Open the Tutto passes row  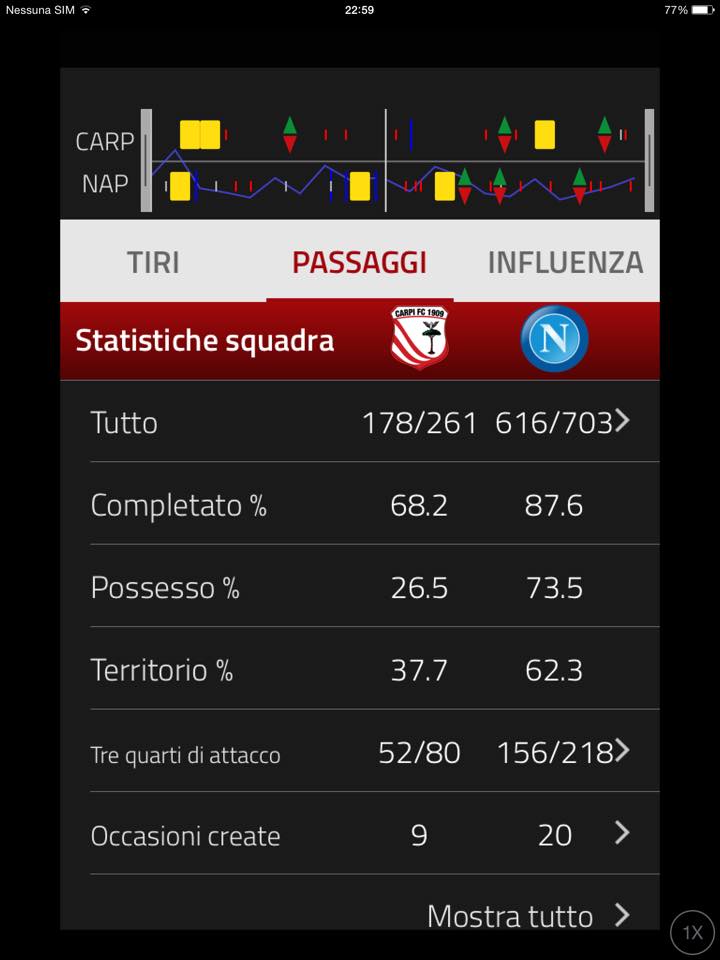[375, 422]
